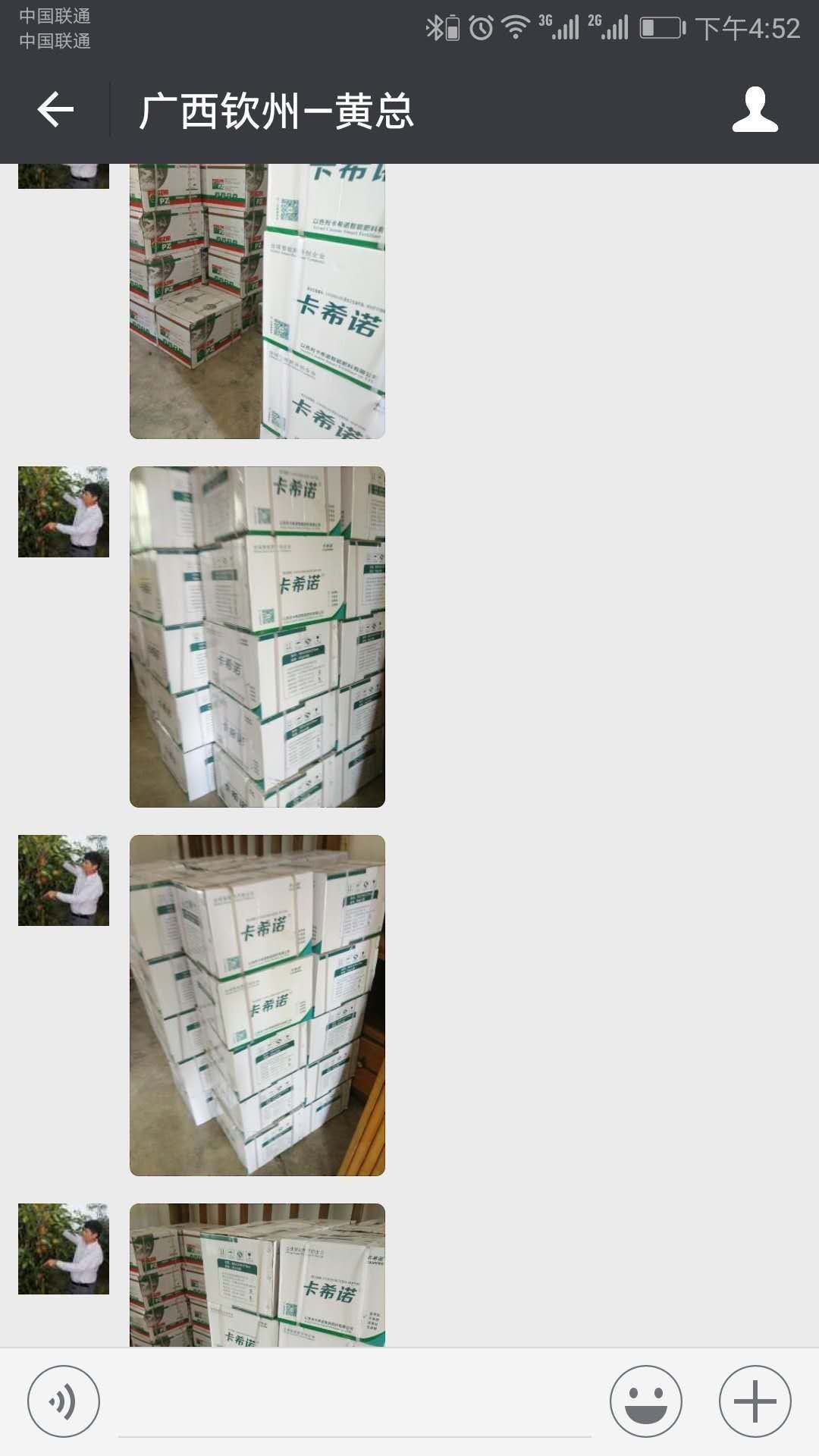
Task: View photo of tall stacked 卡希诺 cartons
Action: pos(257,636)
